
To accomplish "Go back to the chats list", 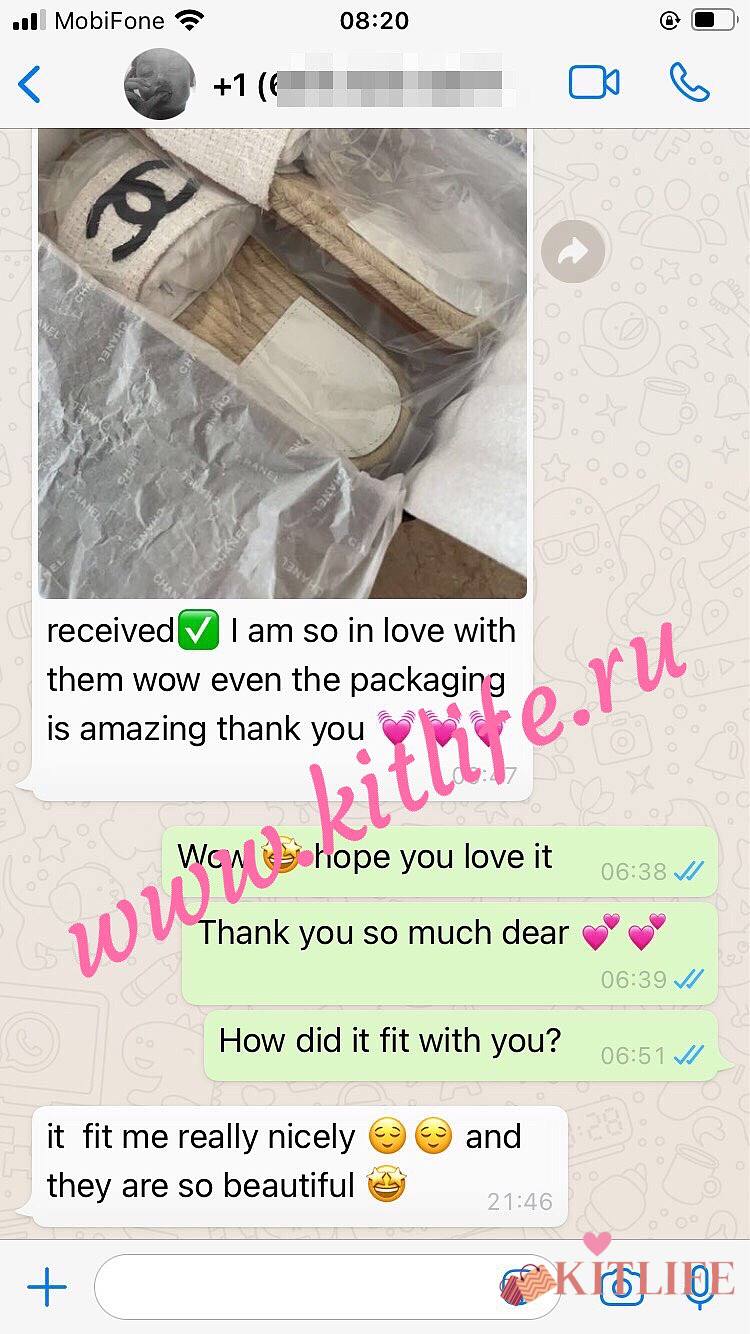I will pos(30,84).
